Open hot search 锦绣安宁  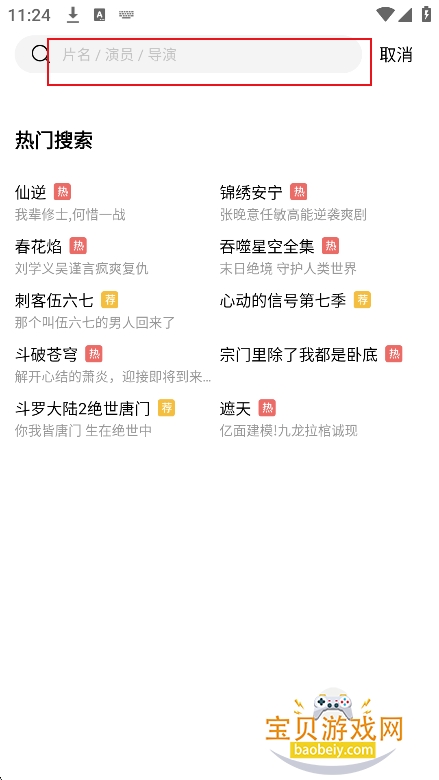pos(251,192)
